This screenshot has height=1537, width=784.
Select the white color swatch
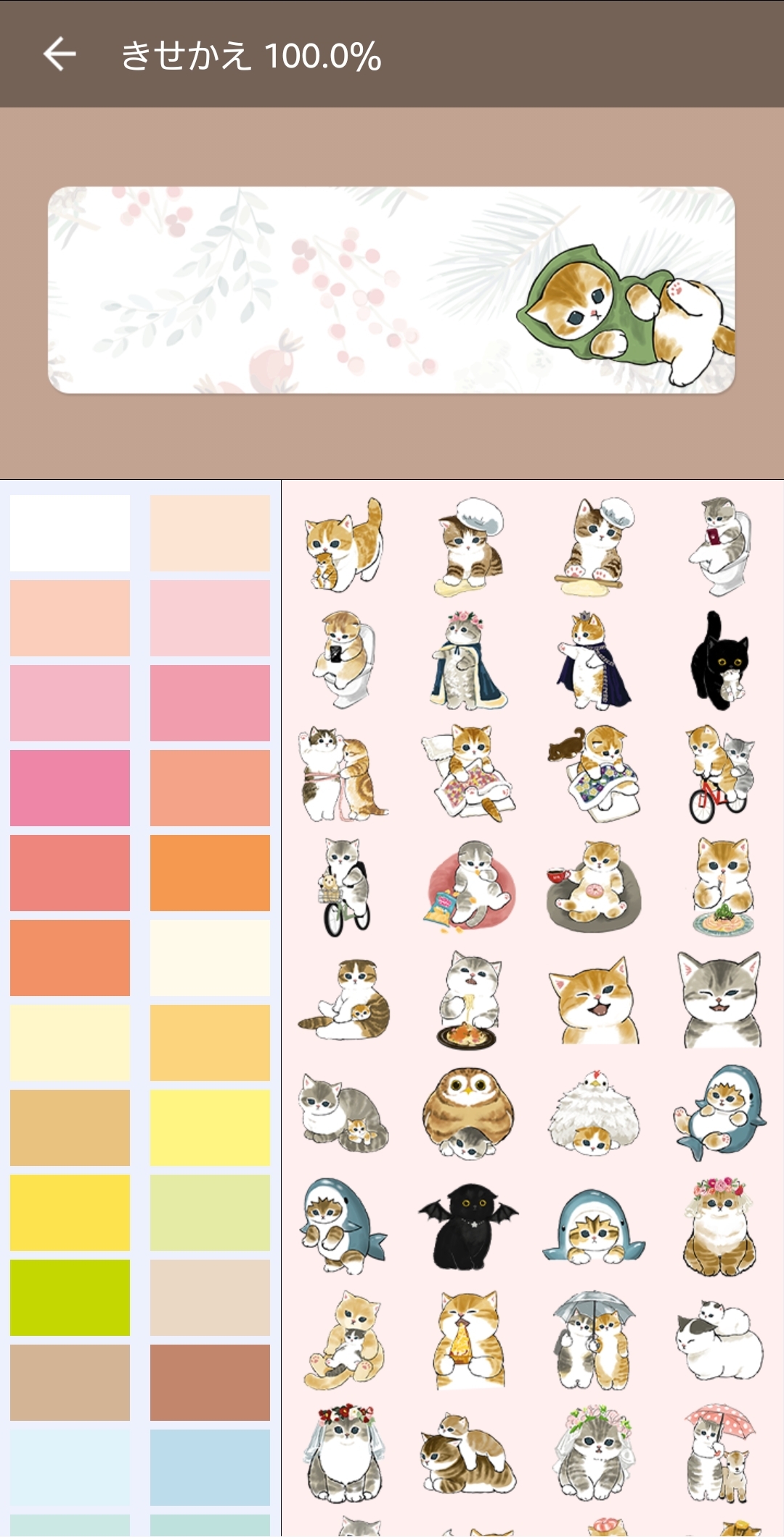tap(70, 533)
